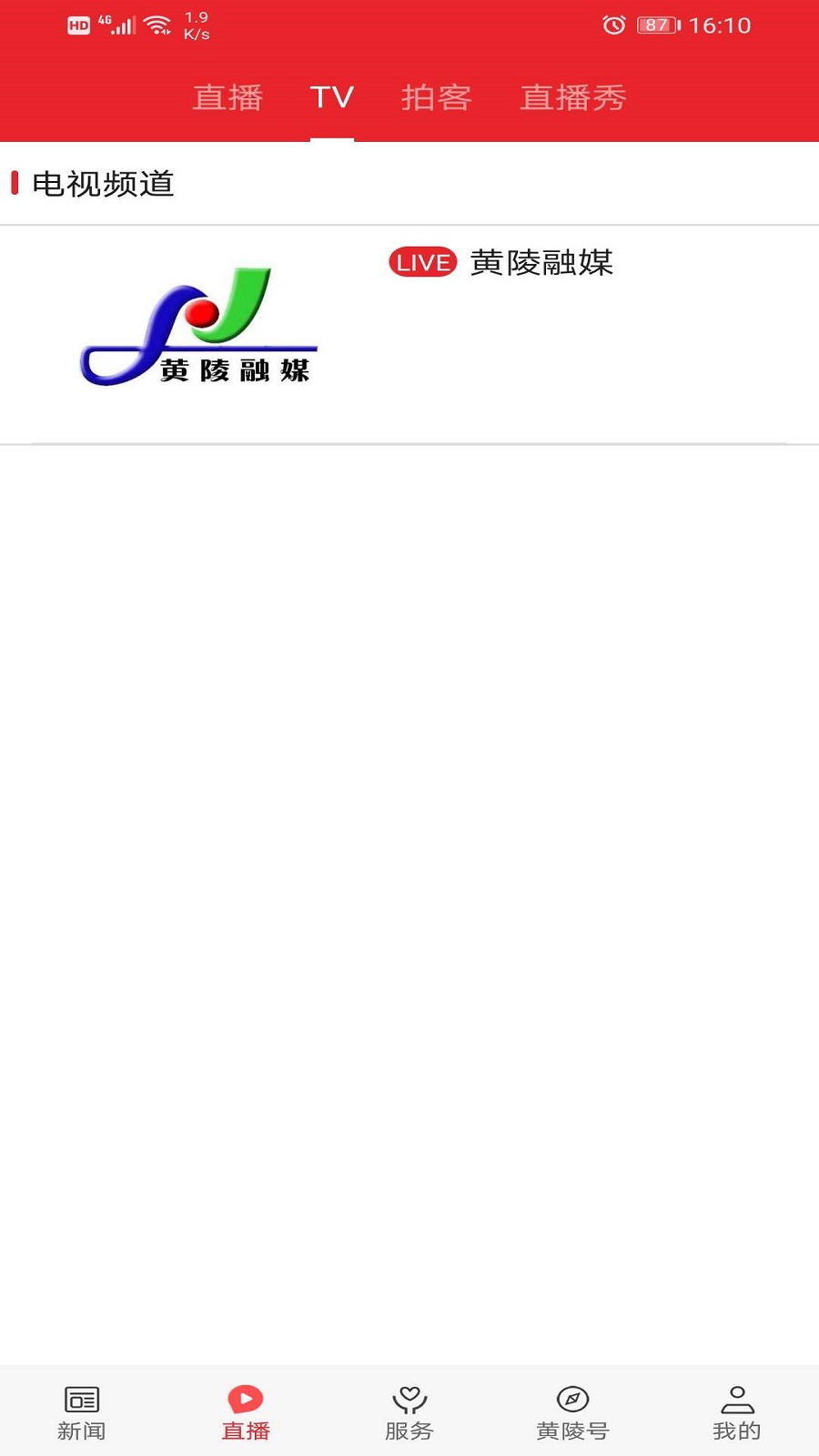Open the 电视频道 section header
This screenshot has height=1456, width=819.
(102, 185)
